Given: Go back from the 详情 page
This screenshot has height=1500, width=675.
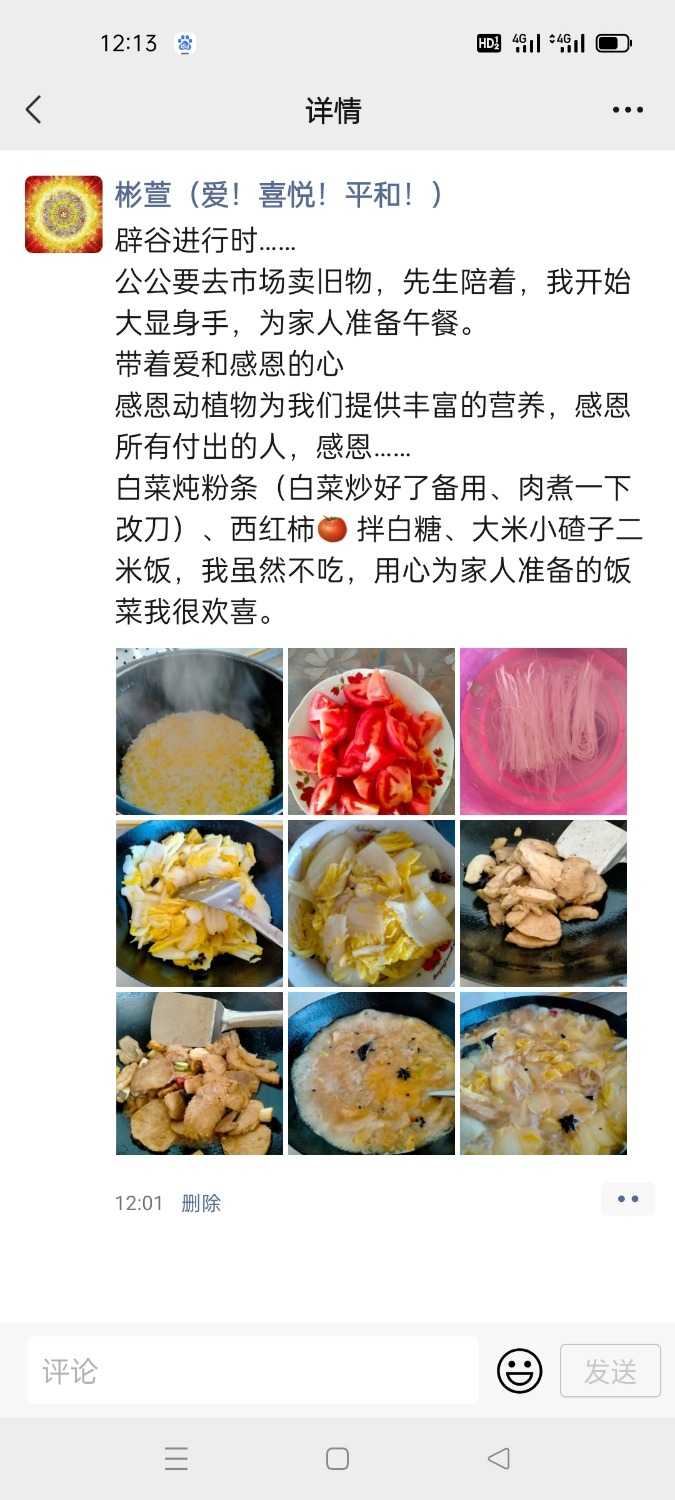Looking at the screenshot, I should [x=34, y=110].
